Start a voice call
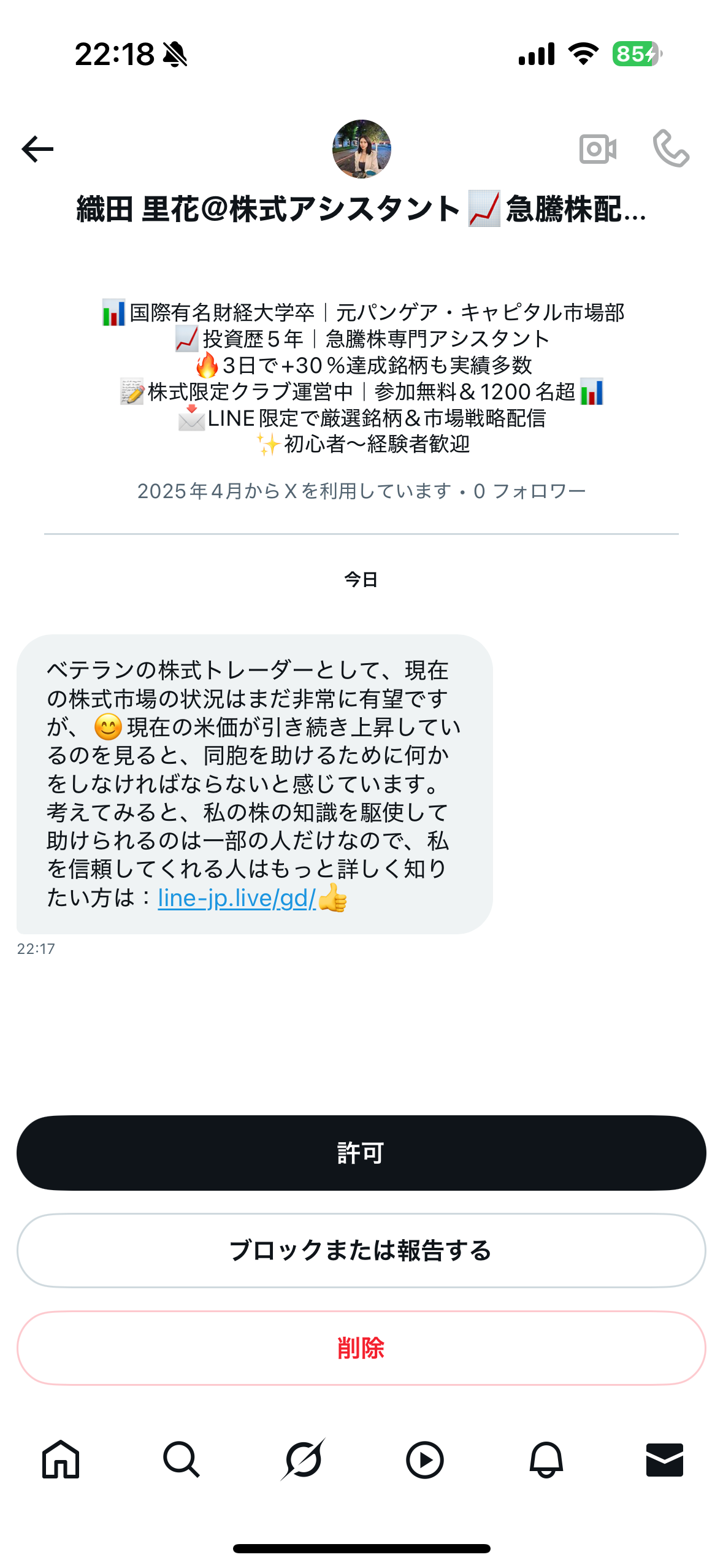The width and height of the screenshot is (723, 1568). click(x=671, y=149)
